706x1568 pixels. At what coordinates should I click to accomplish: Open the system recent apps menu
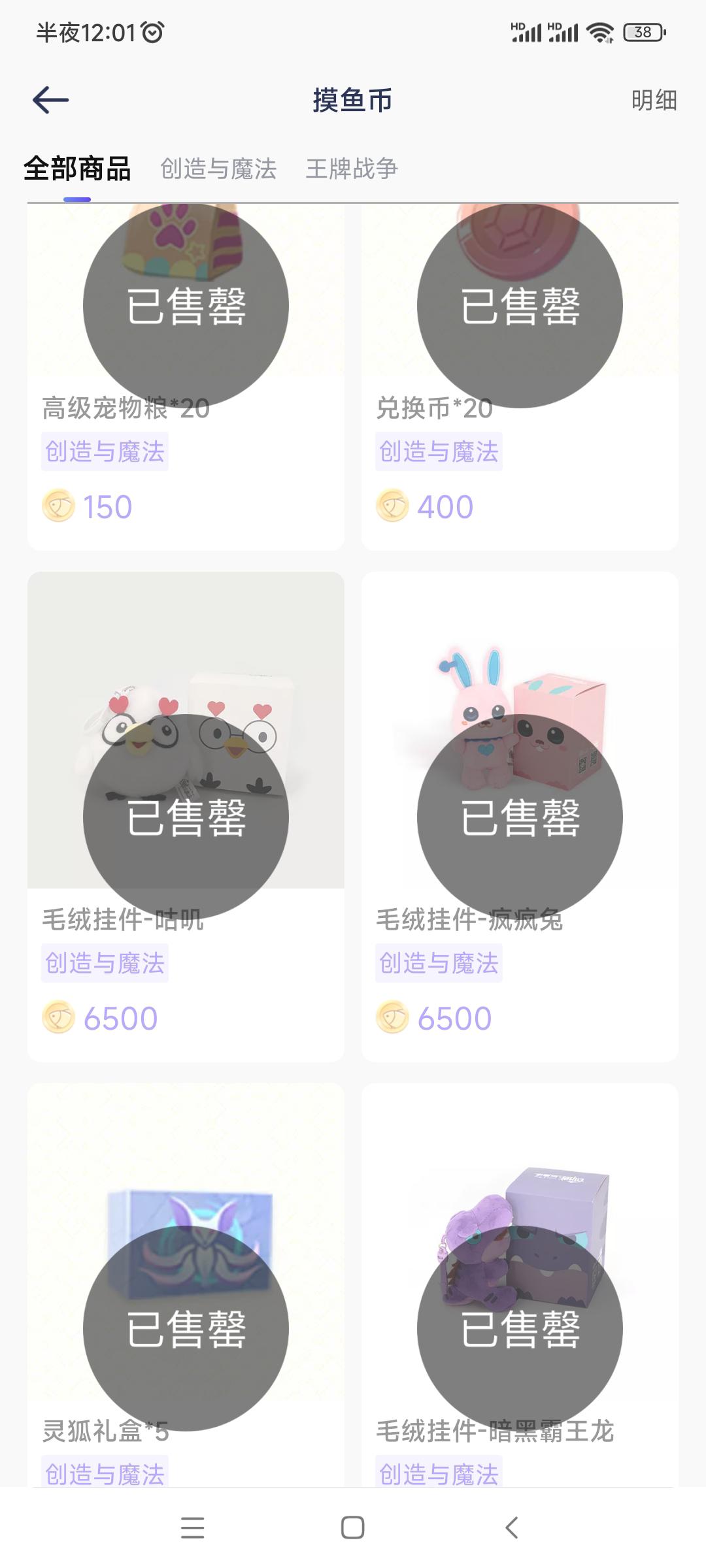192,1527
